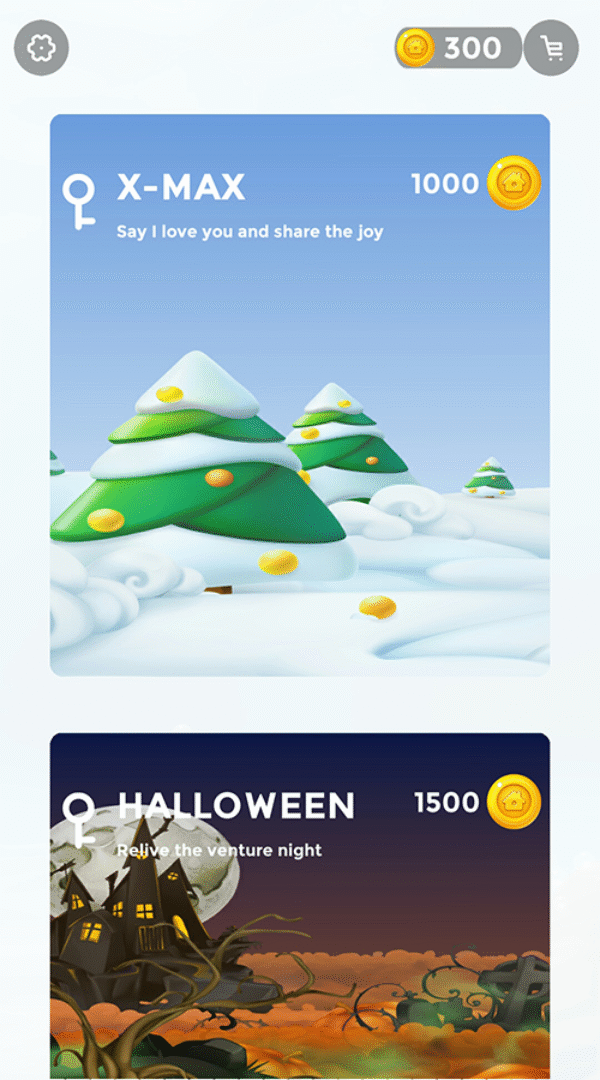Select the Halloween theme card
Viewport: 600px width, 1080px height.
coord(300,905)
